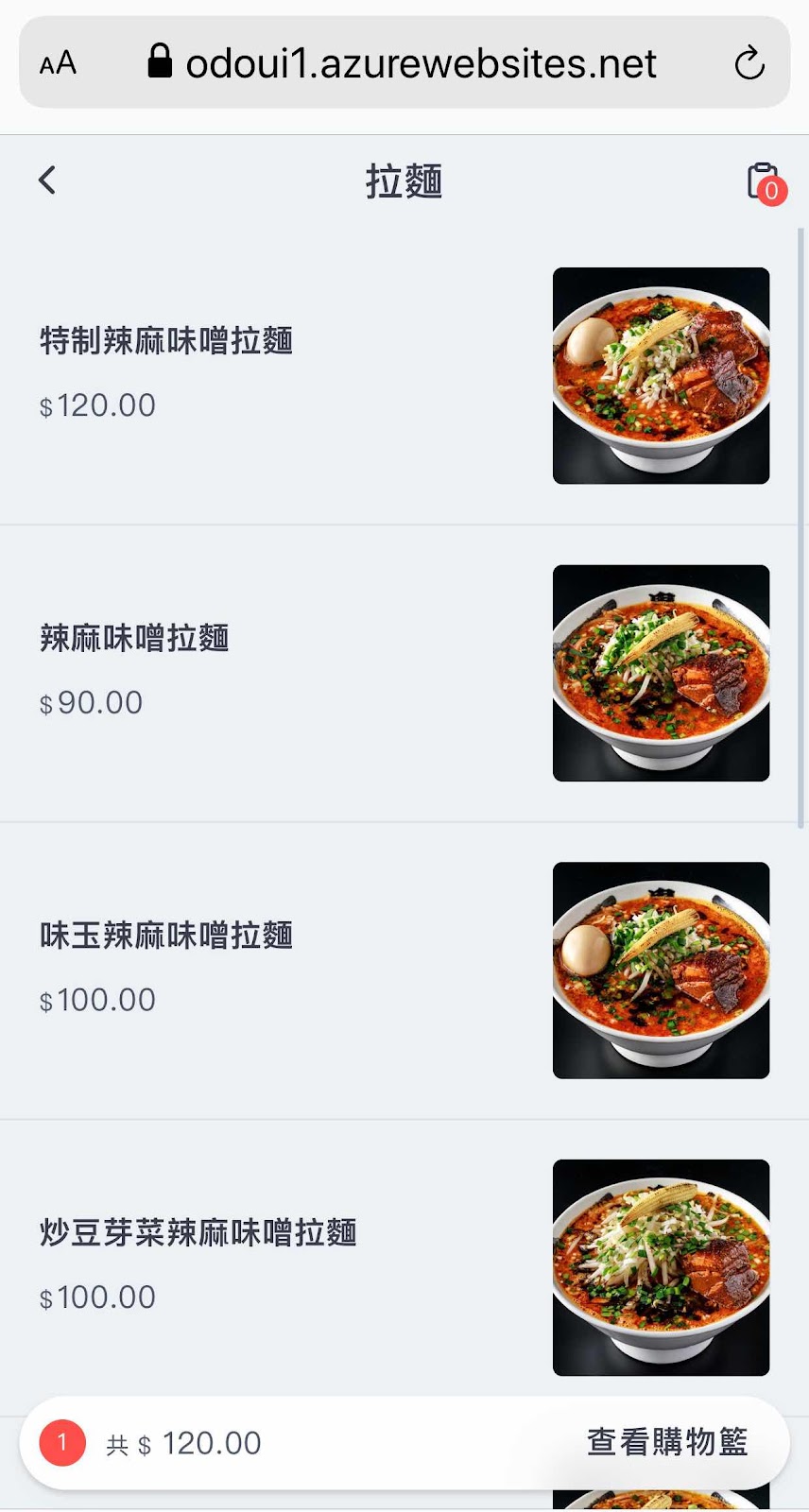Open 特制辣麻味噌拉麵 priced $120.00
This screenshot has width=809, height=1512.
click(404, 376)
